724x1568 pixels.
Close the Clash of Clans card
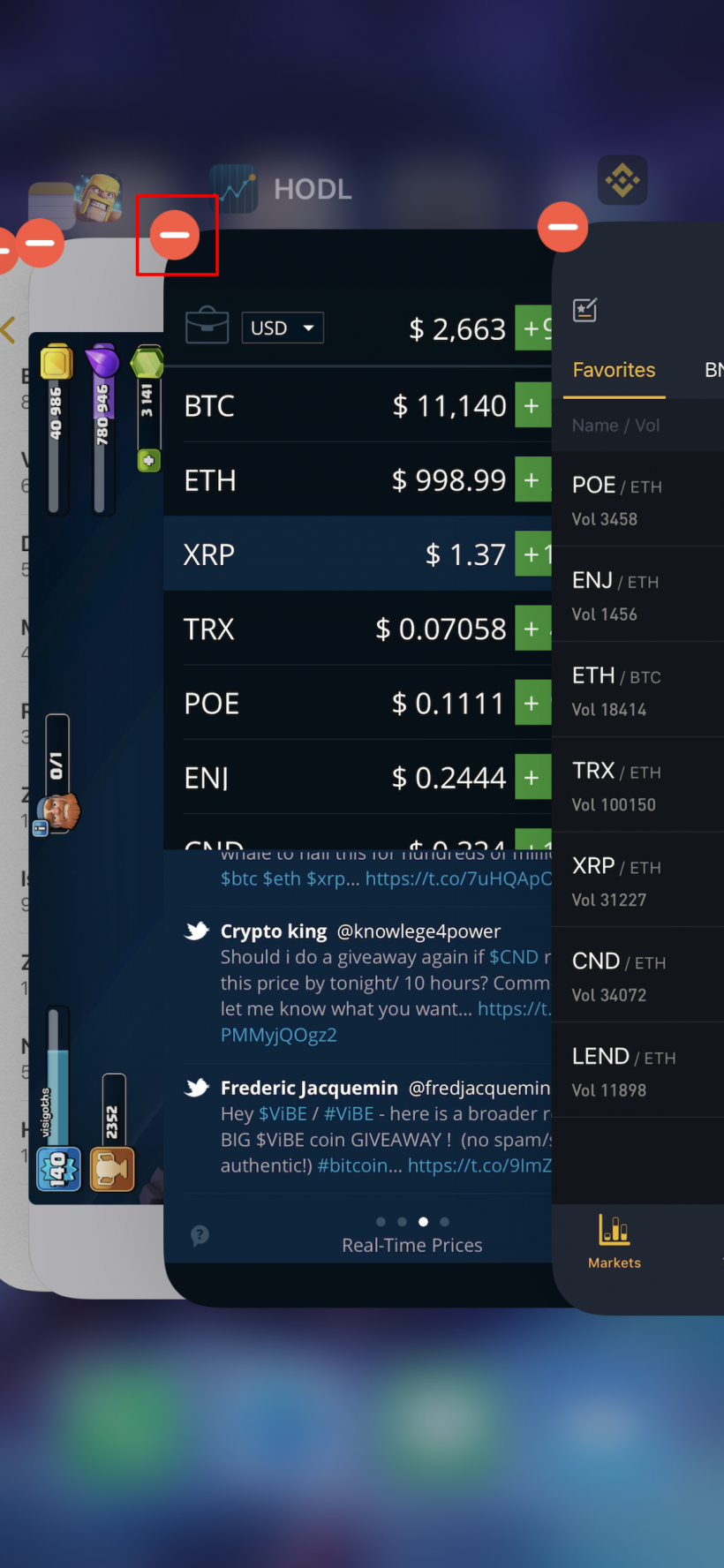pyautogui.click(x=40, y=243)
